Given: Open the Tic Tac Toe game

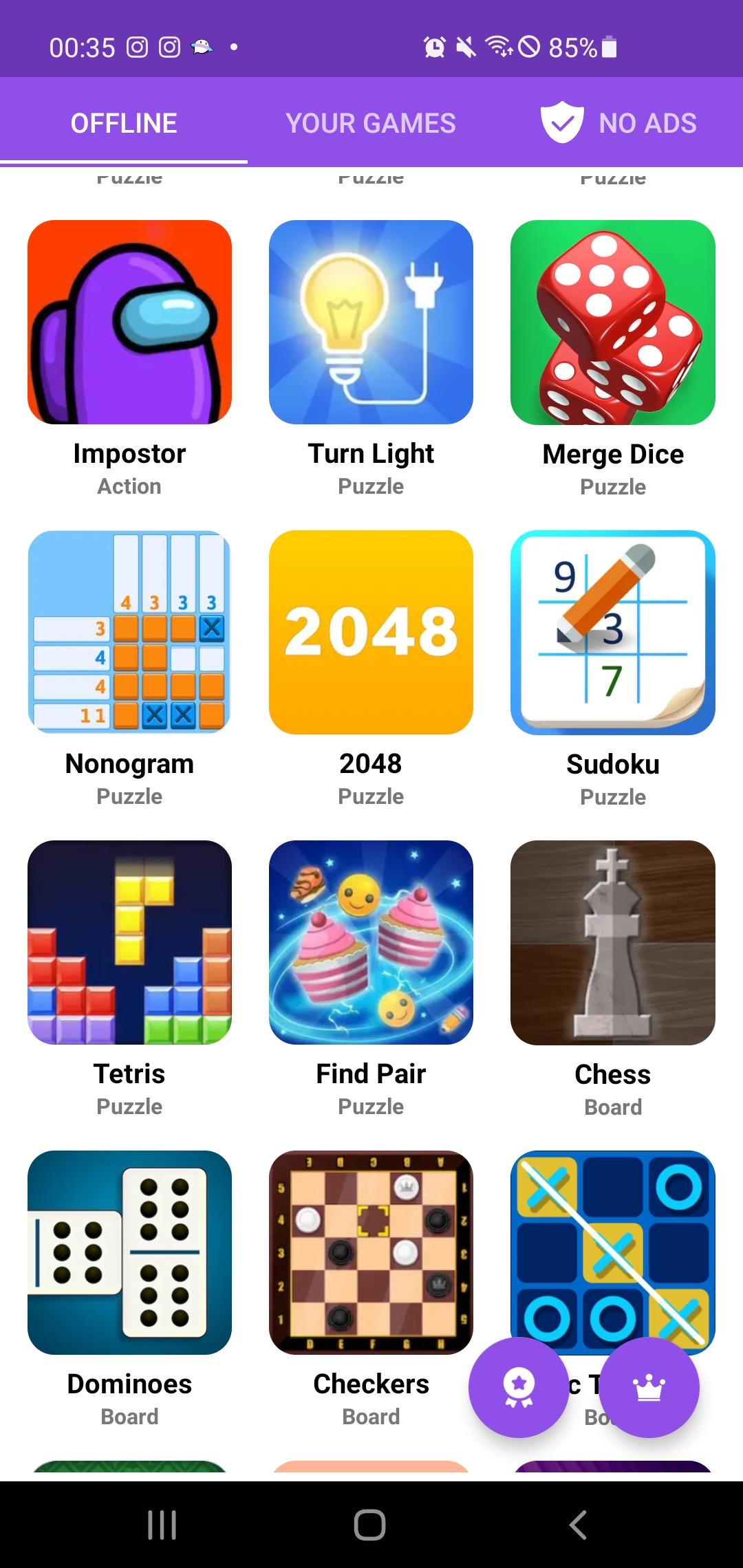Looking at the screenshot, I should 612,1231.
